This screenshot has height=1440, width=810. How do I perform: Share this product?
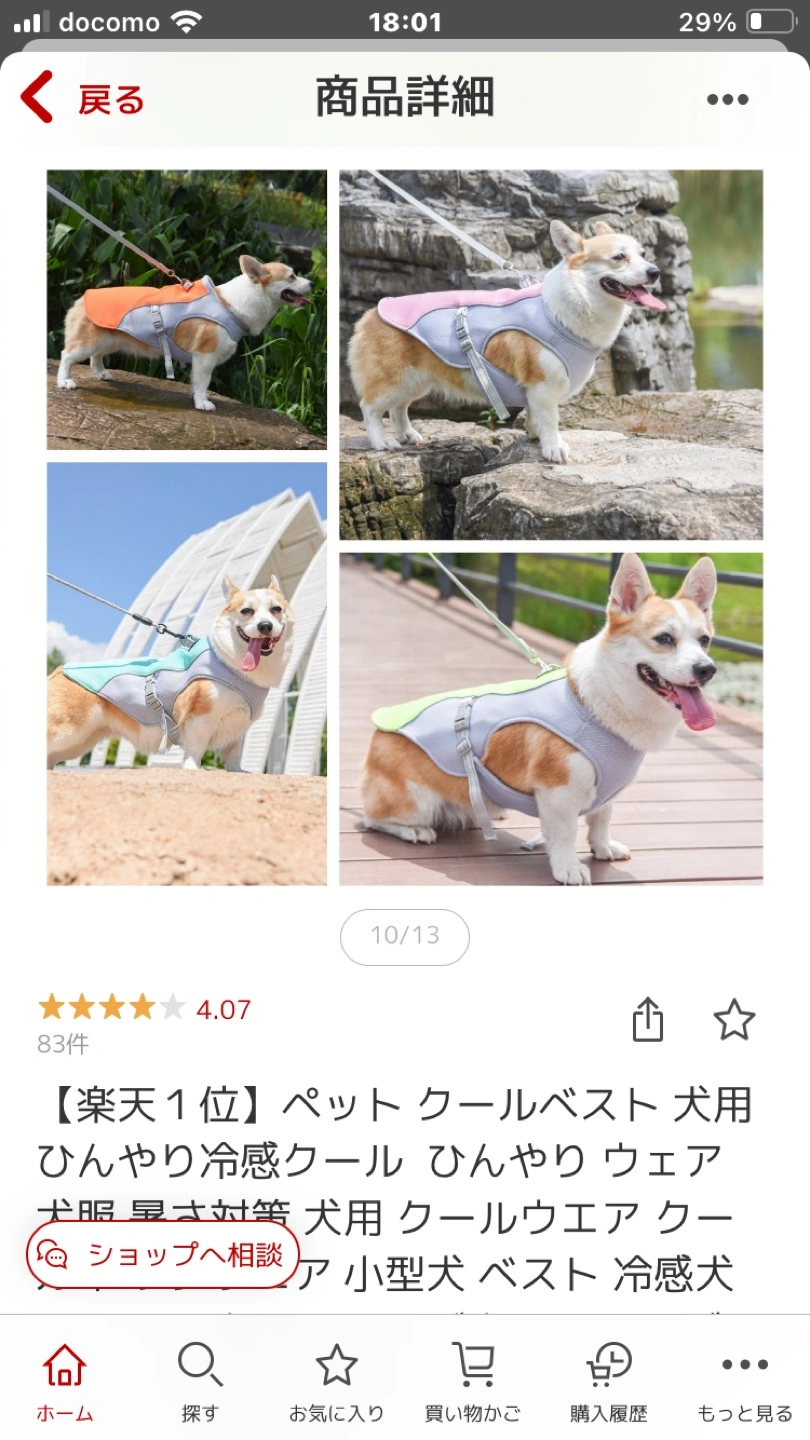(648, 1020)
